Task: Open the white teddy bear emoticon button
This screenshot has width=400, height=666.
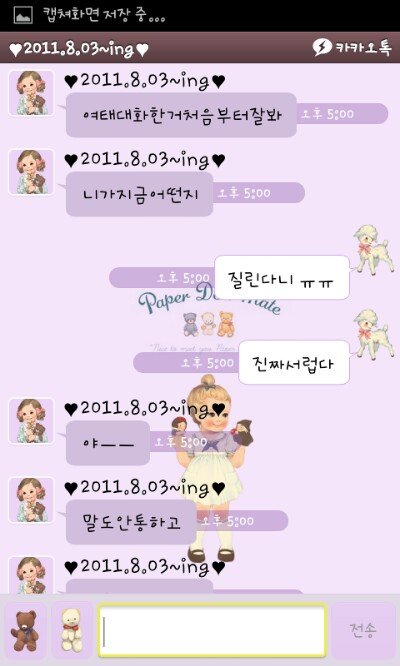Action: 72,630
